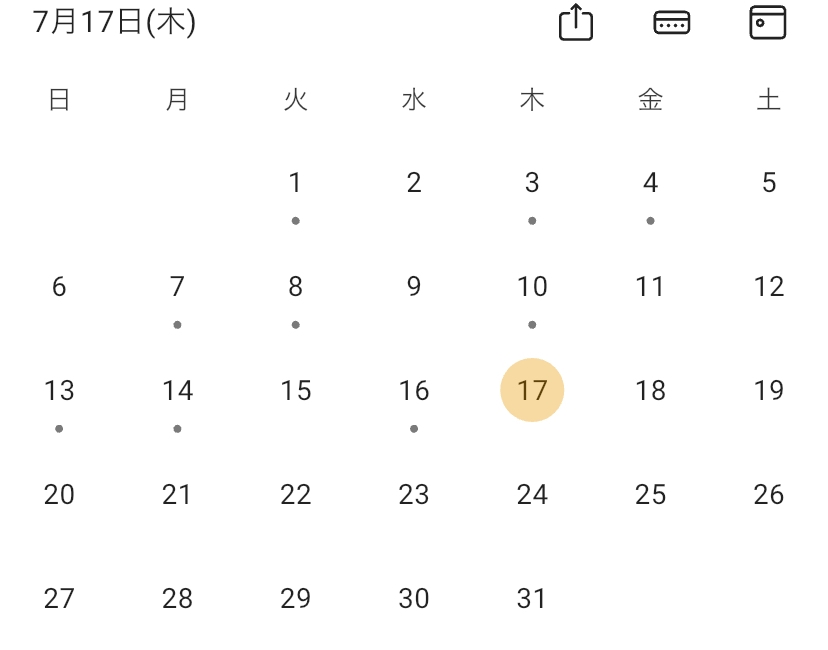Viewport: 828px width, 650px height.
Task: Tap the keyboard-style icon in the toolbar
Action: 671,22
